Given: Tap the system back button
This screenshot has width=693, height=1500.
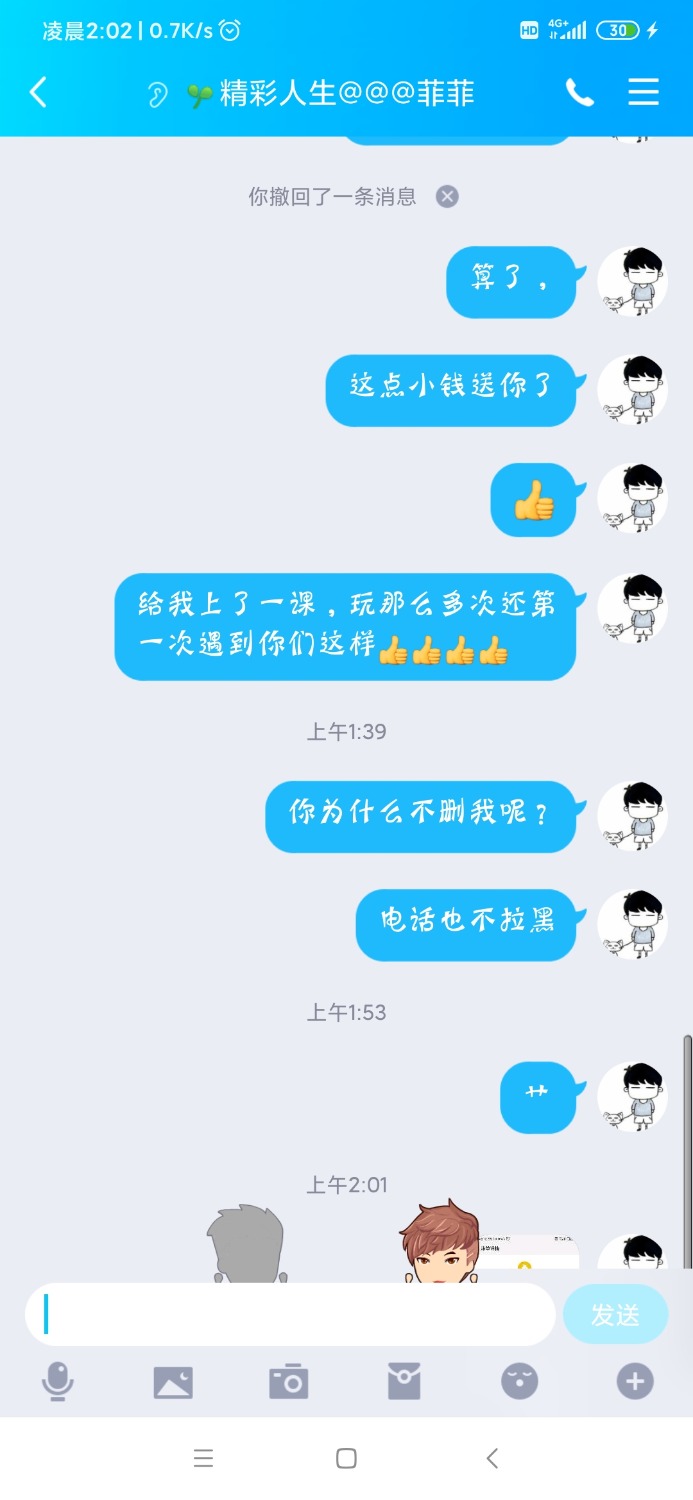Looking at the screenshot, I should (491, 1458).
